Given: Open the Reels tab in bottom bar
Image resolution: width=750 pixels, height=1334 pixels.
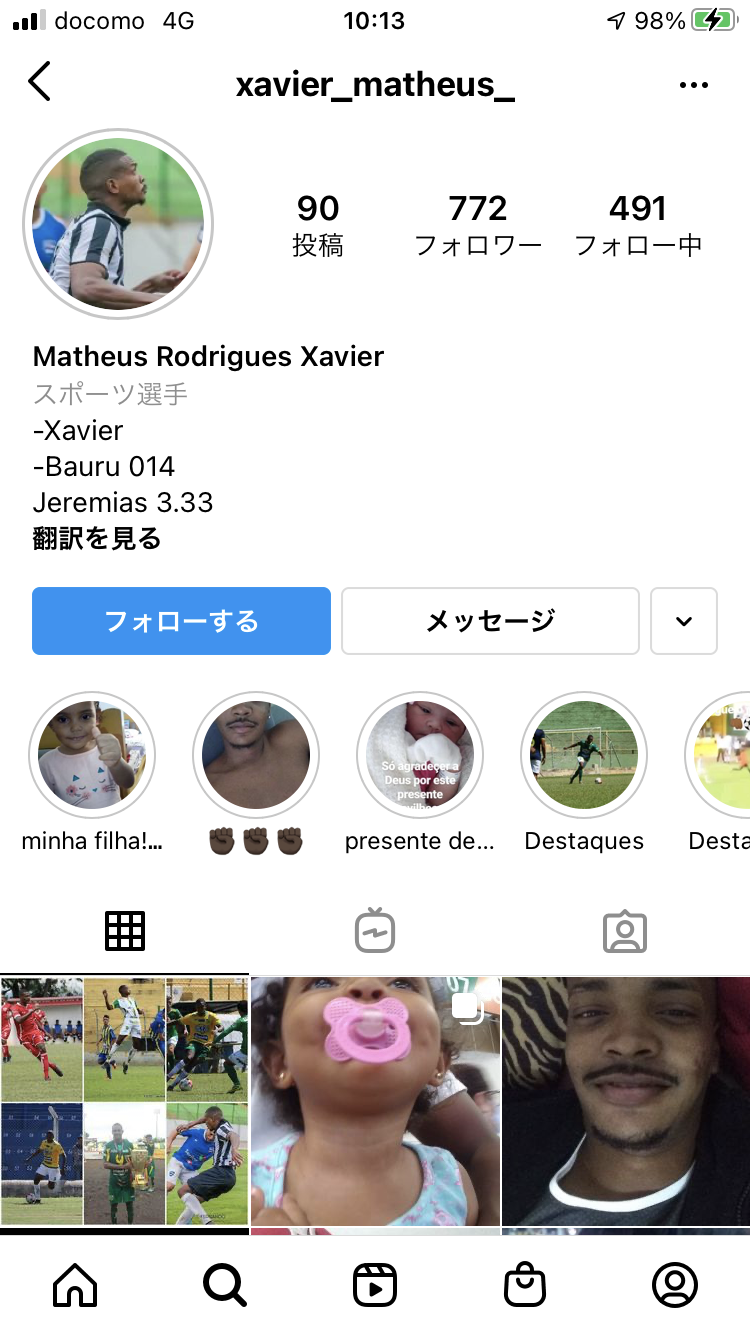Looking at the screenshot, I should pyautogui.click(x=375, y=1285).
